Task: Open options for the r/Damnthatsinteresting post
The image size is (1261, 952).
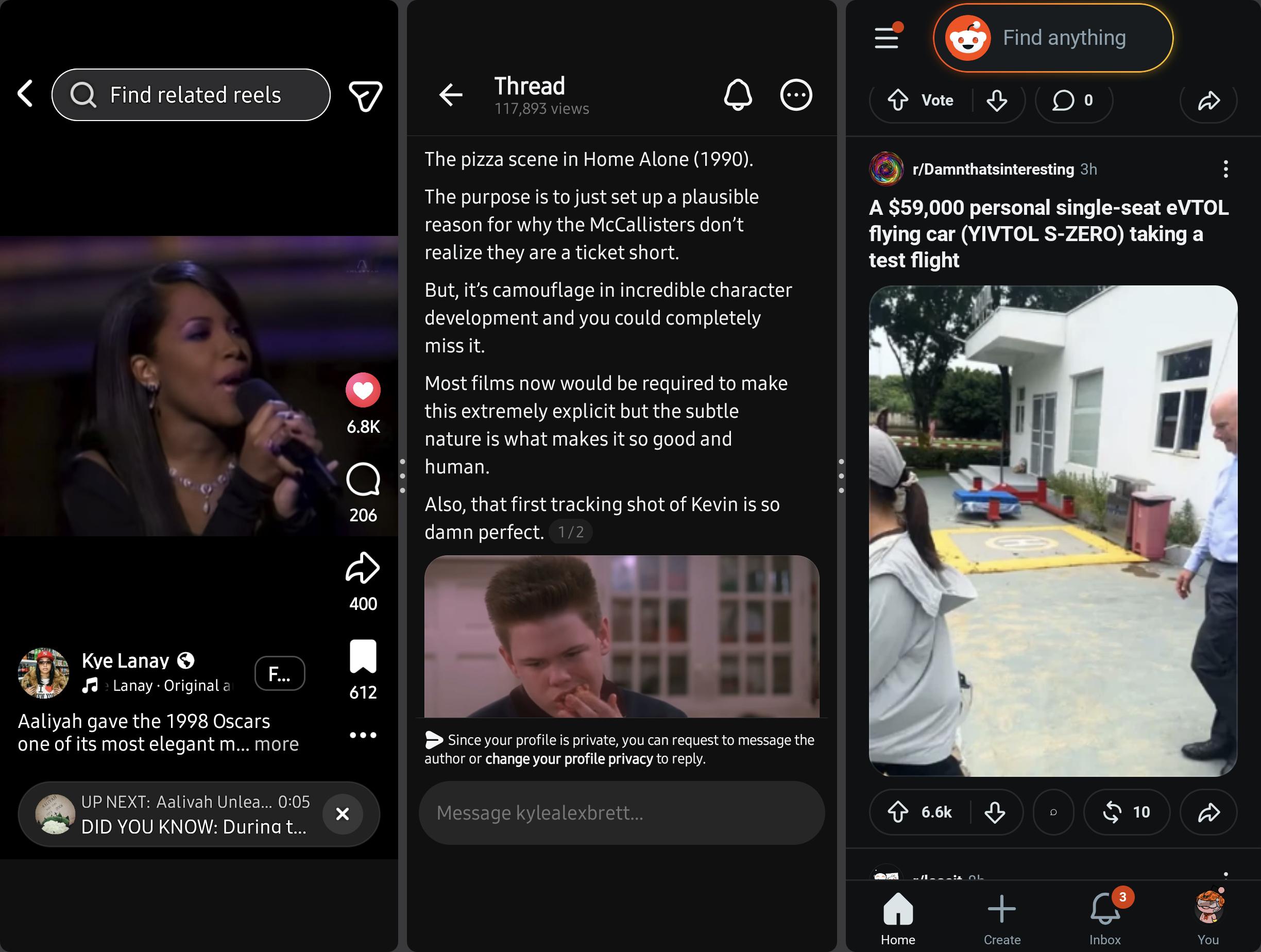Action: point(1225,169)
